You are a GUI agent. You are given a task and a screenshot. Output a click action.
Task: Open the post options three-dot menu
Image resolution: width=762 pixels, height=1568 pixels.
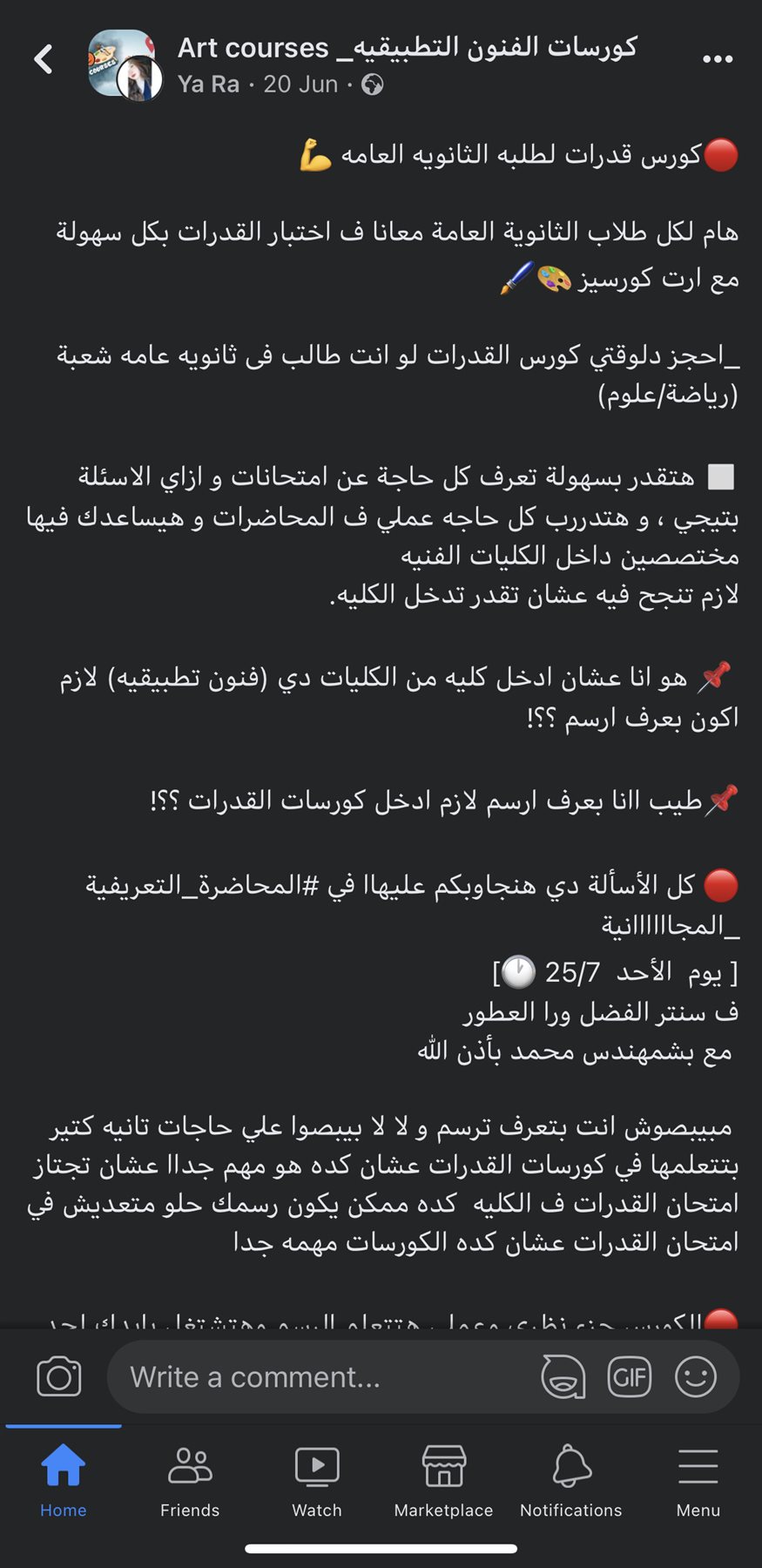click(x=717, y=59)
